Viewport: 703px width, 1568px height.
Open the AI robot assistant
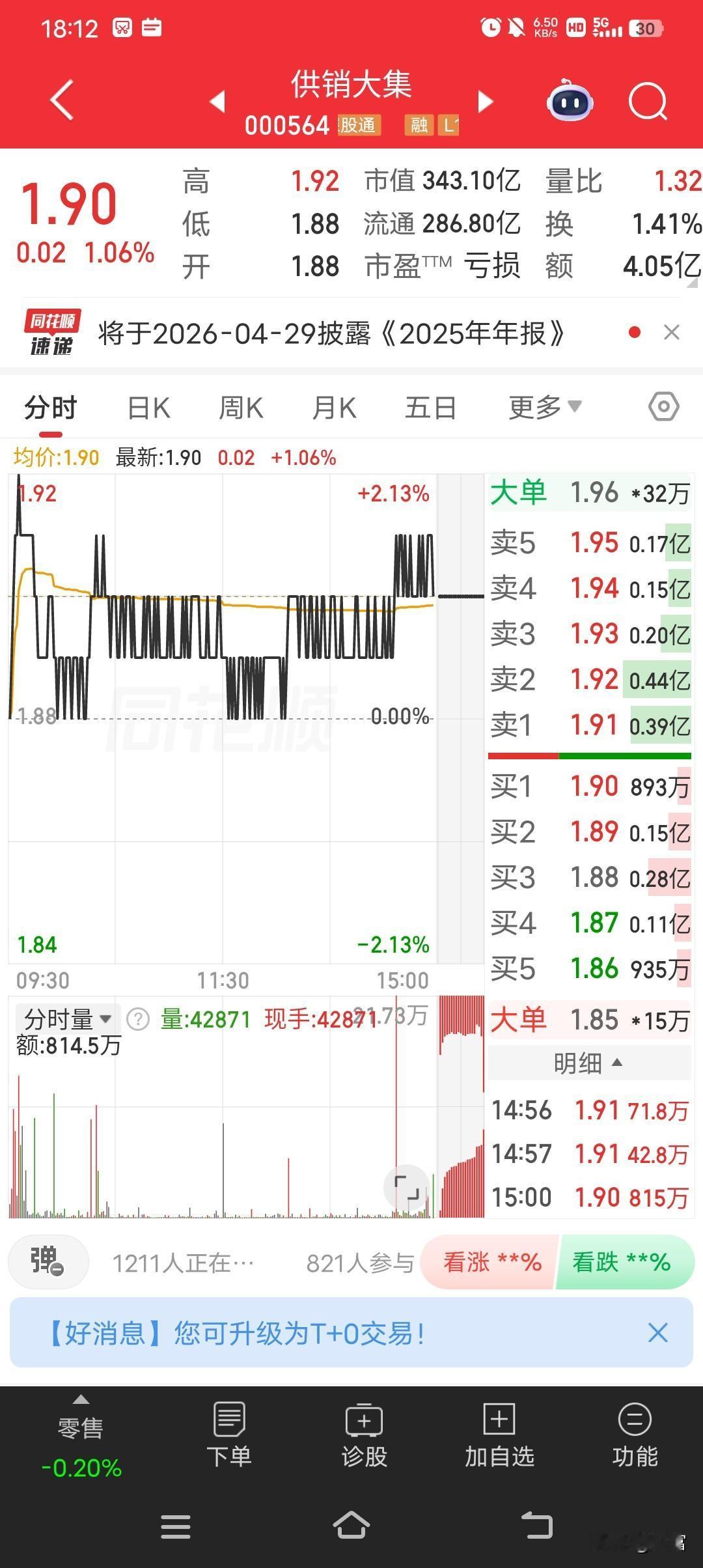point(570,102)
